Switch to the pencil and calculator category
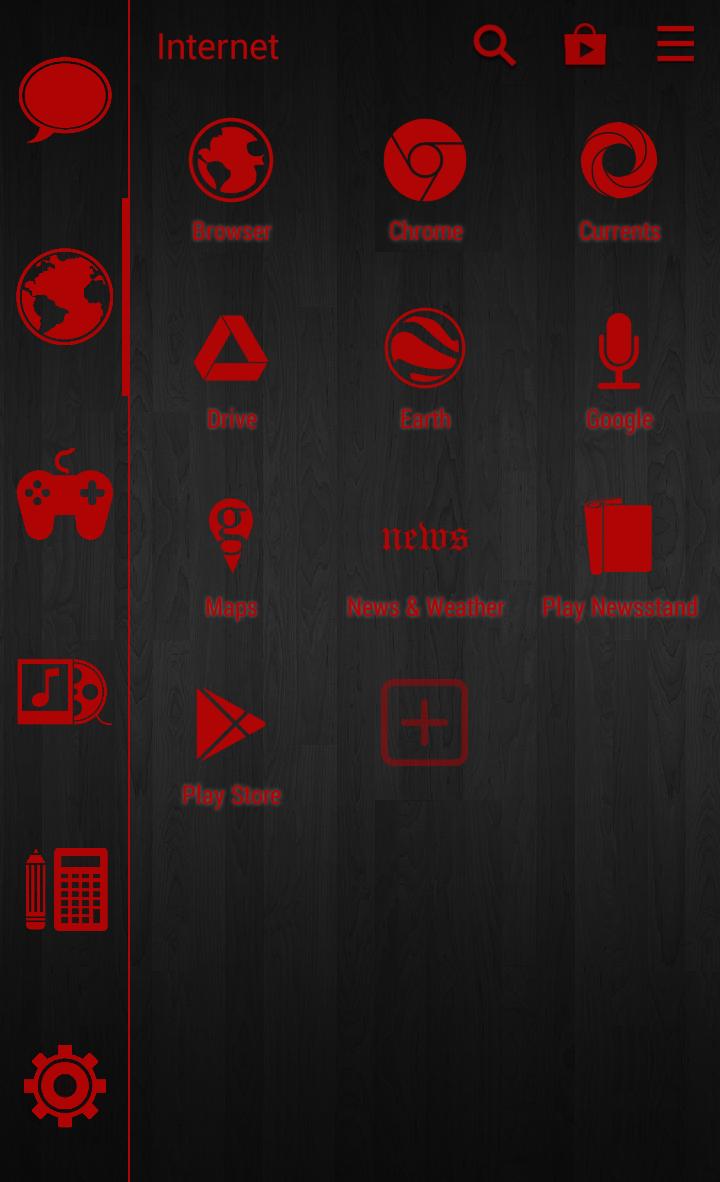 [x=67, y=889]
